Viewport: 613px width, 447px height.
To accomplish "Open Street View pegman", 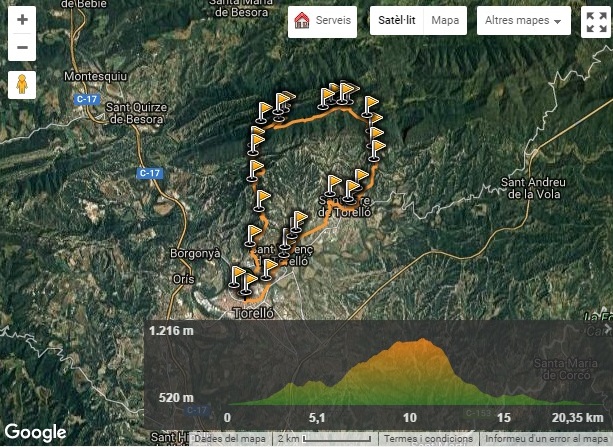I will (x=22, y=85).
